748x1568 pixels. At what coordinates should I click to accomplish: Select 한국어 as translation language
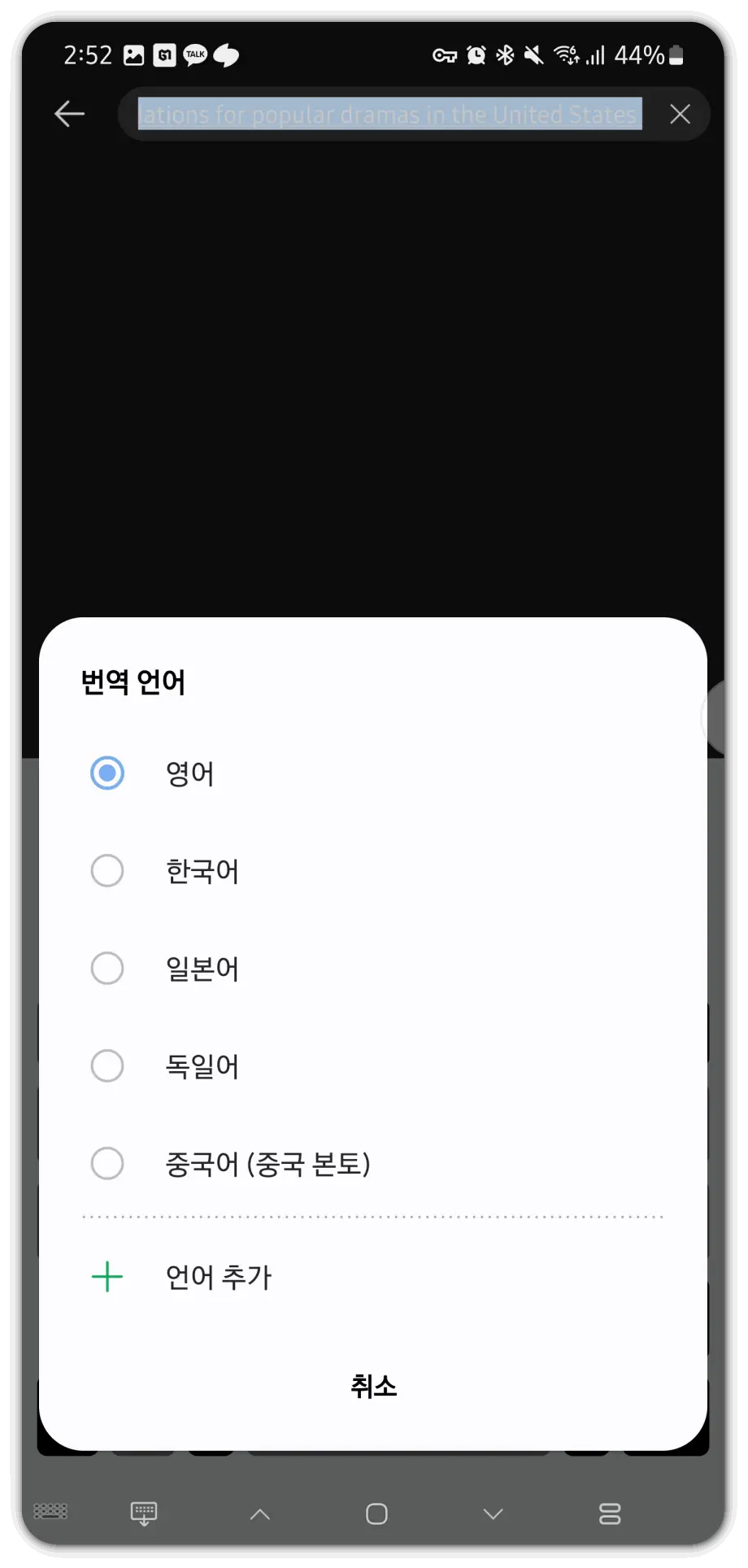pyautogui.click(x=107, y=870)
